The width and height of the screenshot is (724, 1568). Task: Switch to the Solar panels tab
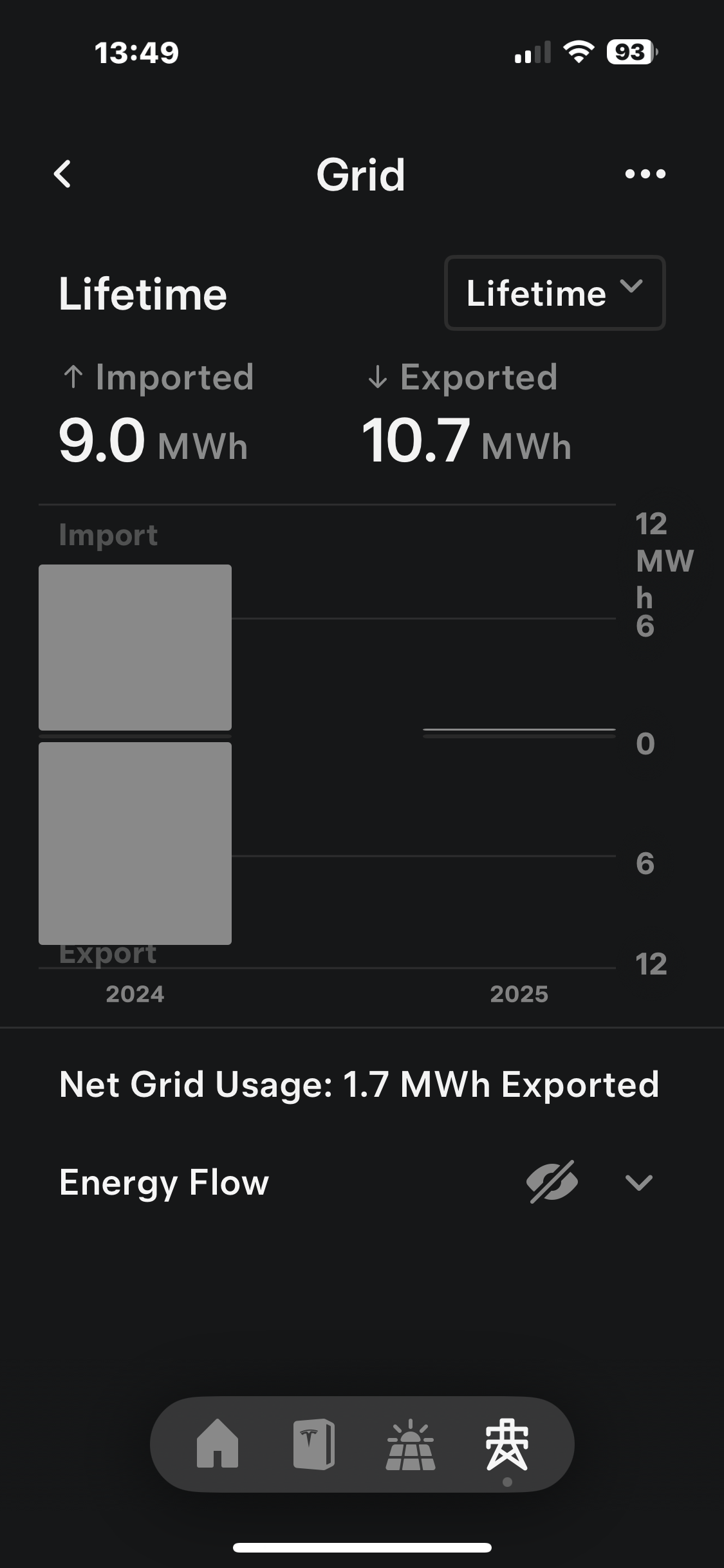pos(411,1444)
